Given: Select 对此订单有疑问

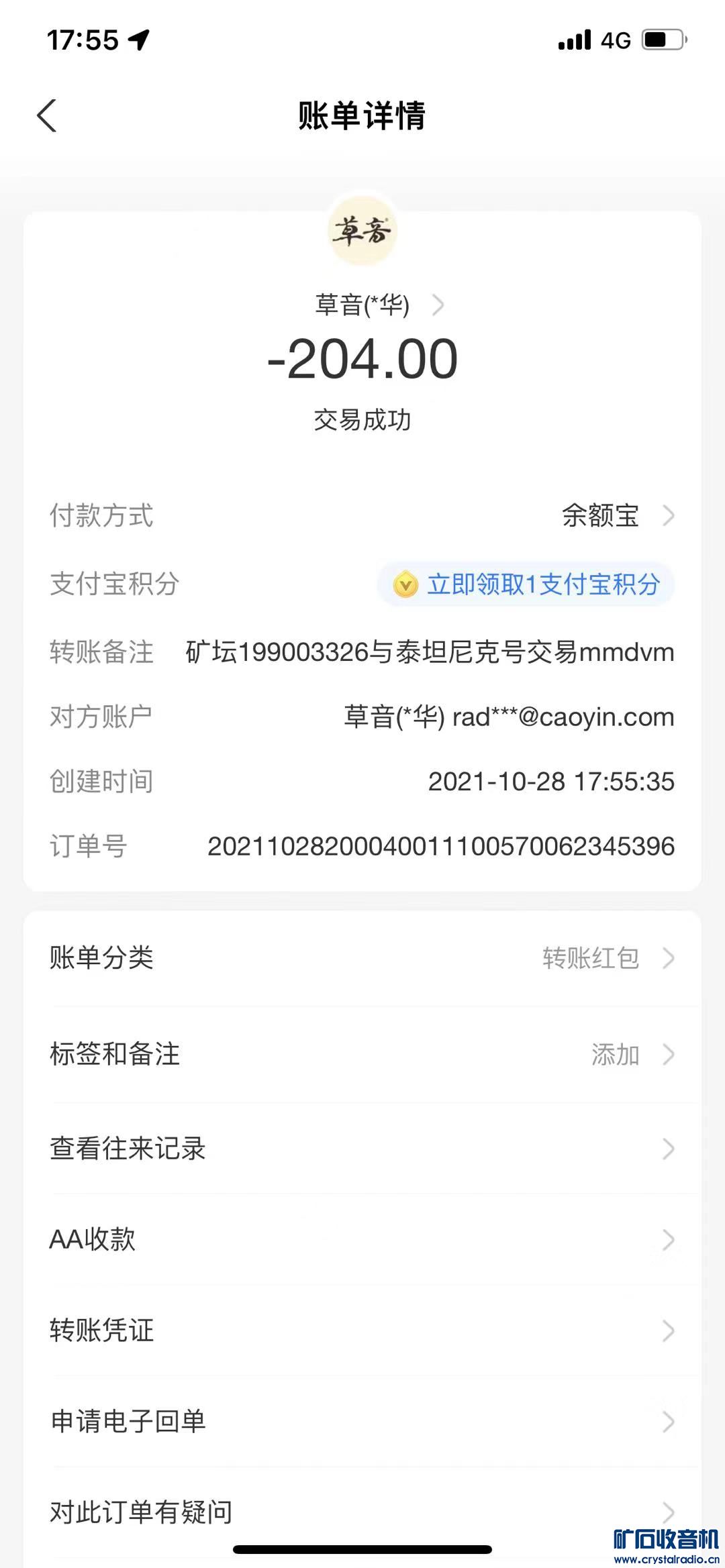Looking at the screenshot, I should coord(362,1512).
